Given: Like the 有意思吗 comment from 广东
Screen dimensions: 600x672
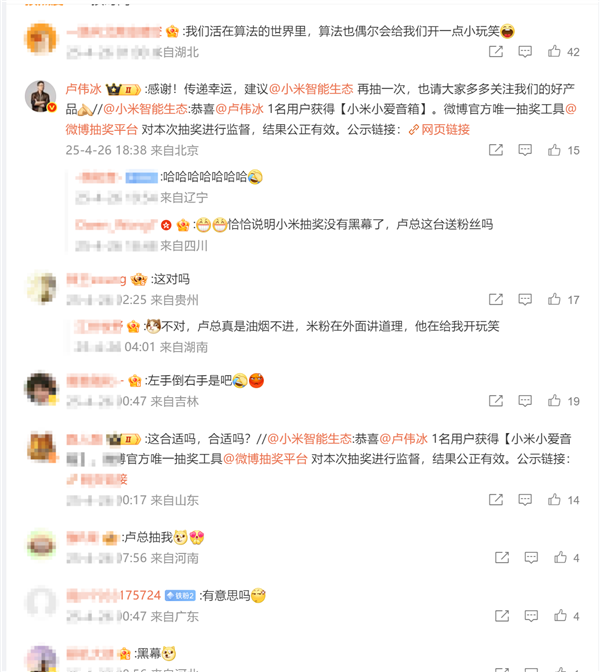Looking at the screenshot, I should point(557,615).
